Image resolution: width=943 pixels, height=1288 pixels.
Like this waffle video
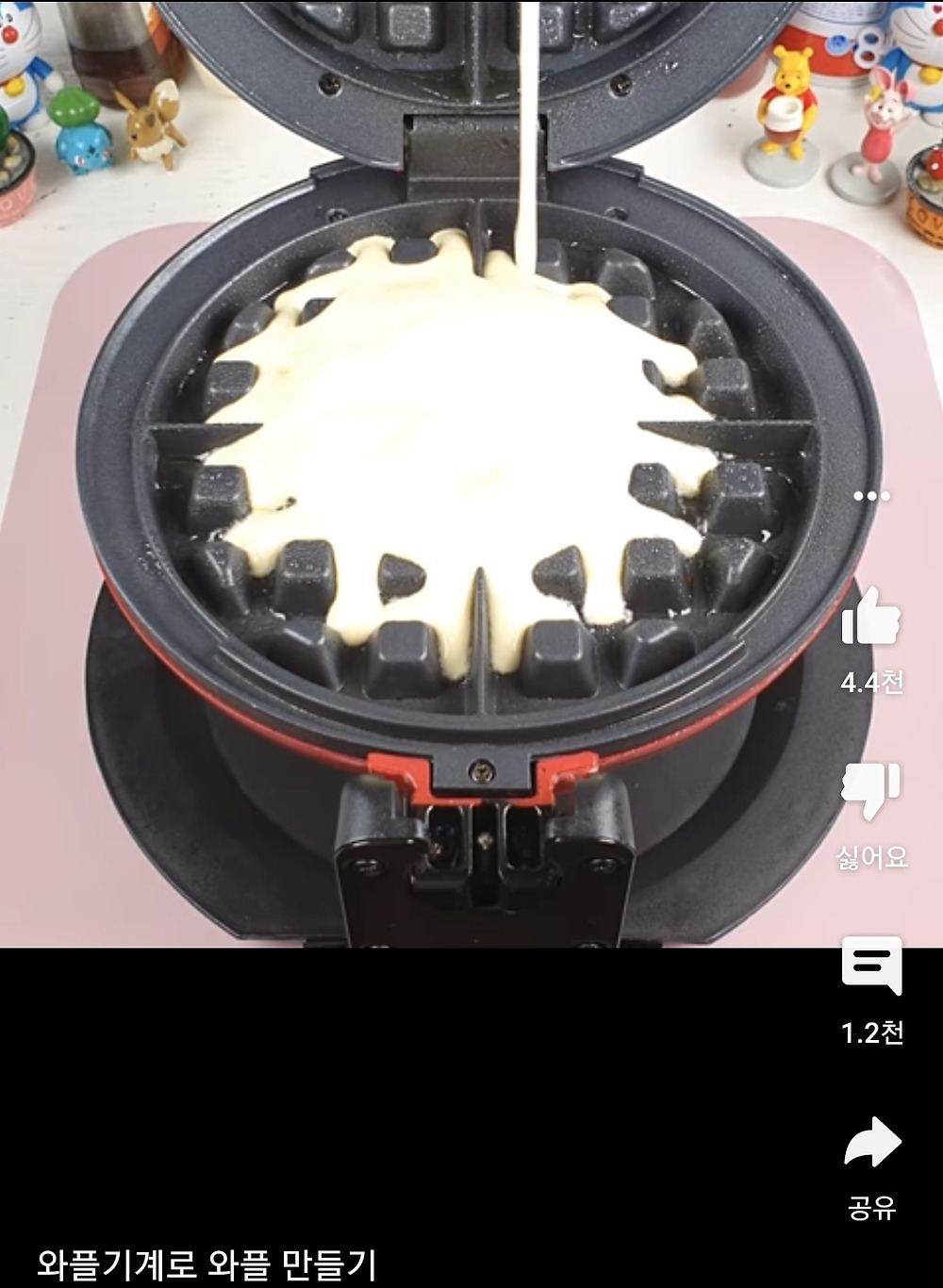click(871, 618)
